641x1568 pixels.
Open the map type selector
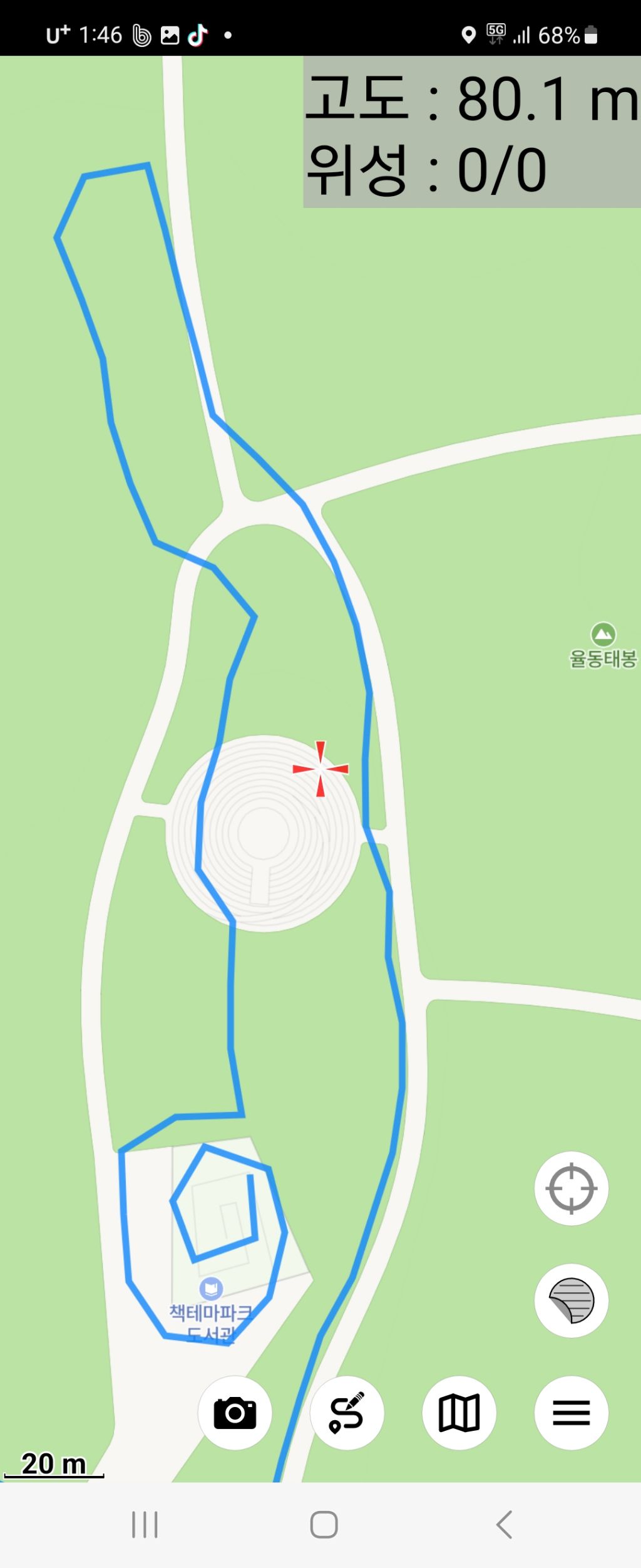459,1413
